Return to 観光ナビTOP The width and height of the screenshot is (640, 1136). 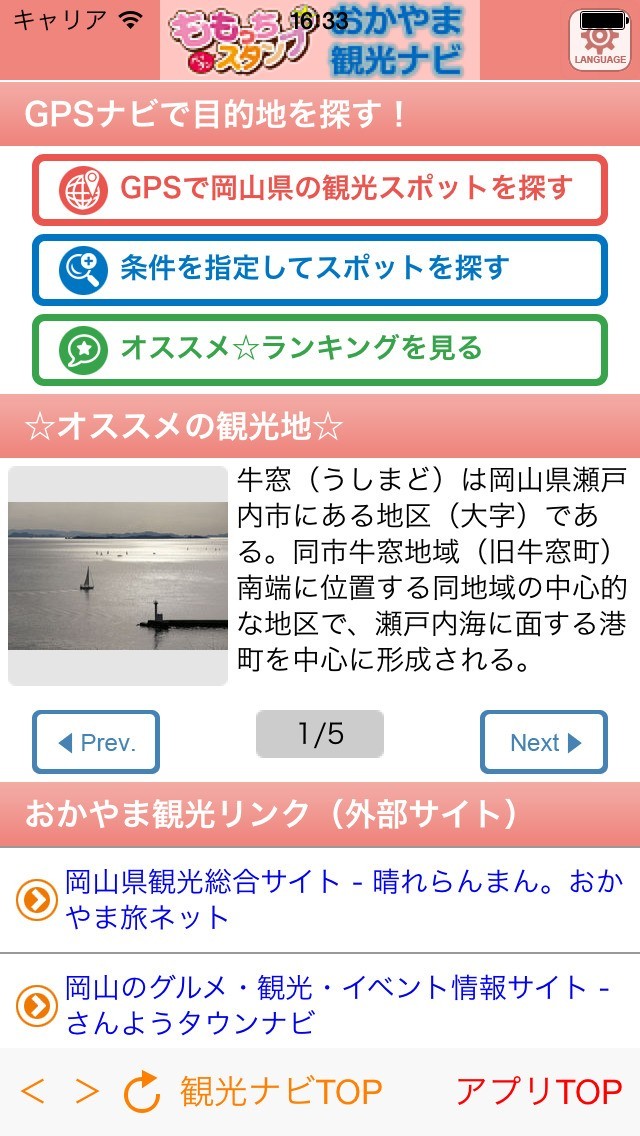pos(281,1091)
